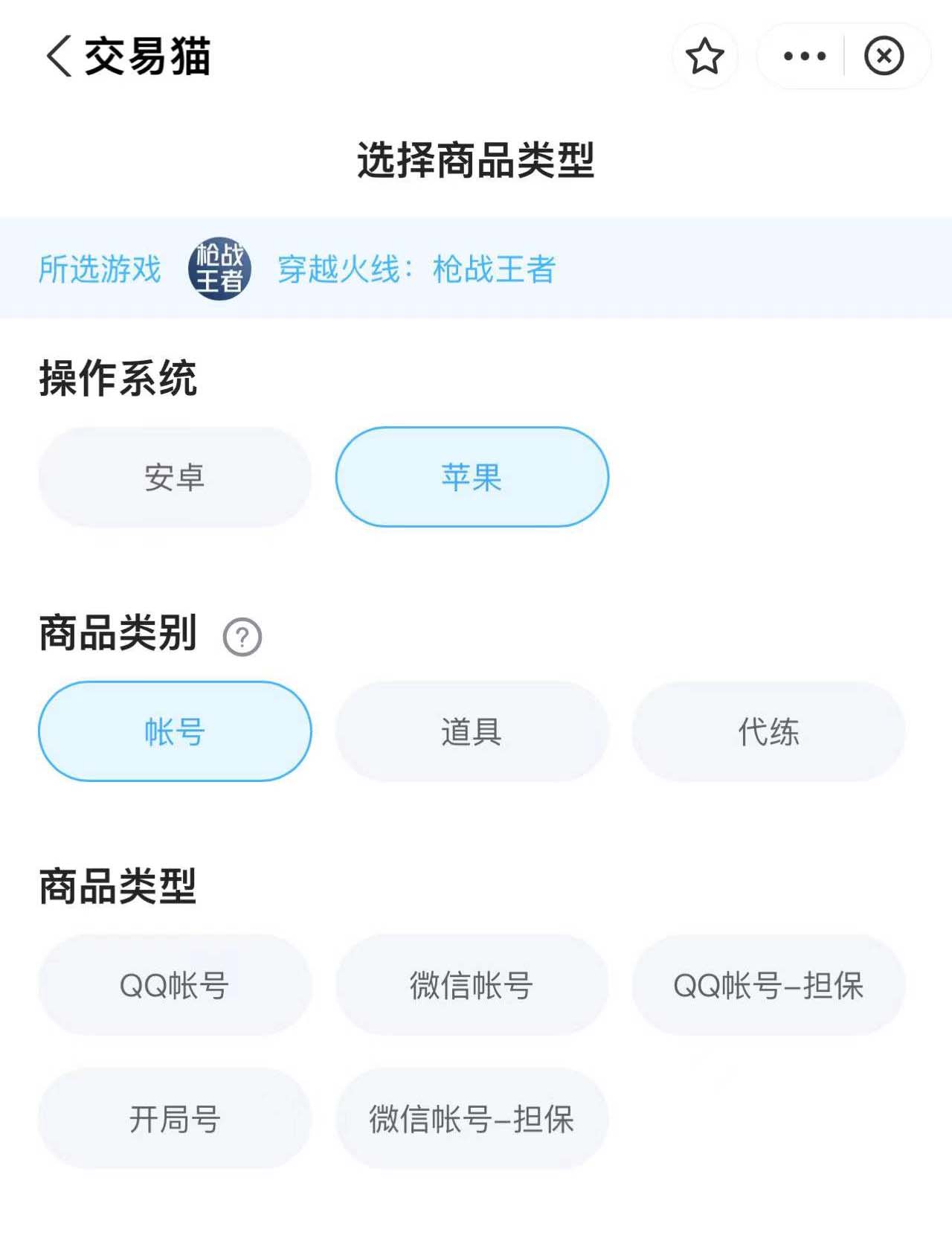Change the selected game 穿越火线：枪战王者
Viewport: 952px width, 1244px height.
pos(416,269)
